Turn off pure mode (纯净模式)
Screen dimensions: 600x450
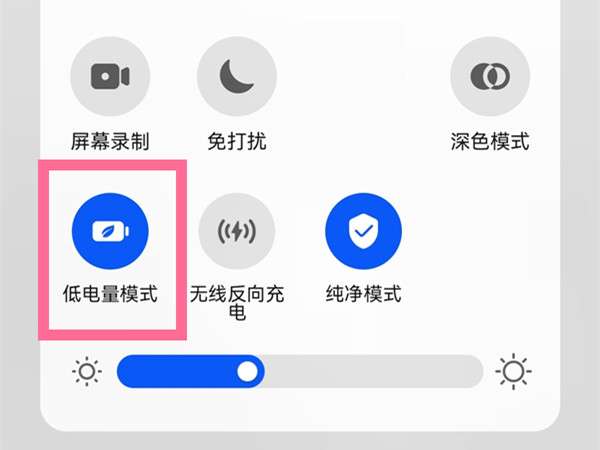click(x=364, y=231)
